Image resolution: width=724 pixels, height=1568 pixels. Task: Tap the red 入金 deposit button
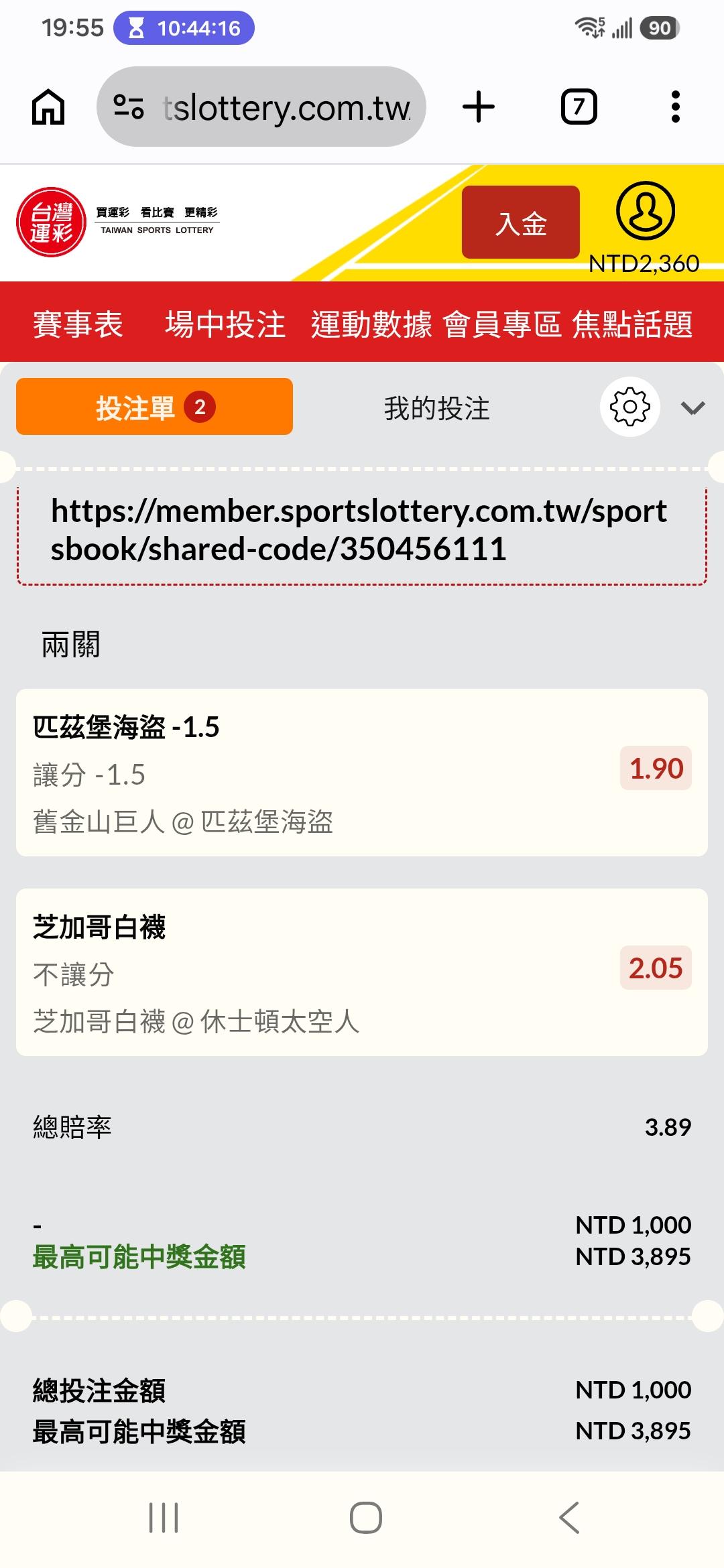point(521,222)
